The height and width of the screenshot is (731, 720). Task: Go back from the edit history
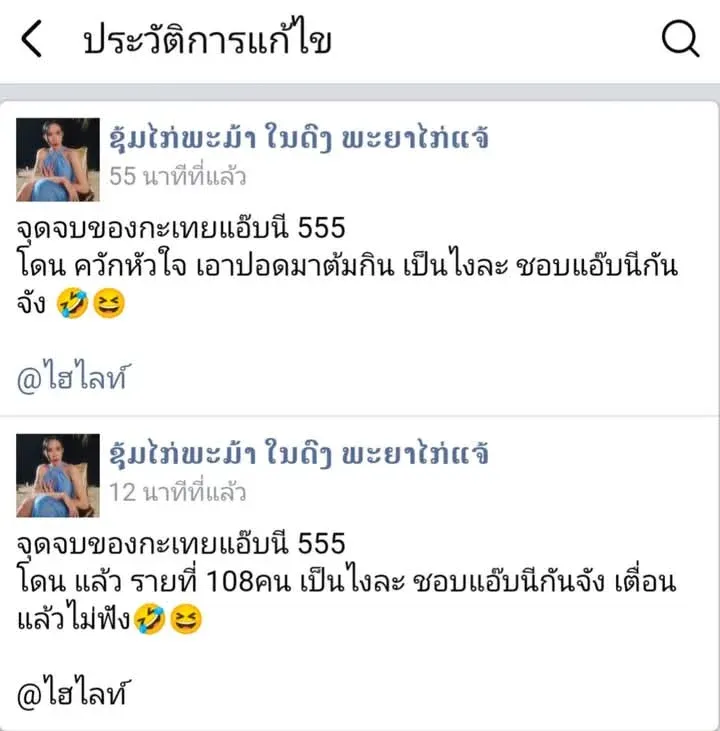tap(32, 40)
